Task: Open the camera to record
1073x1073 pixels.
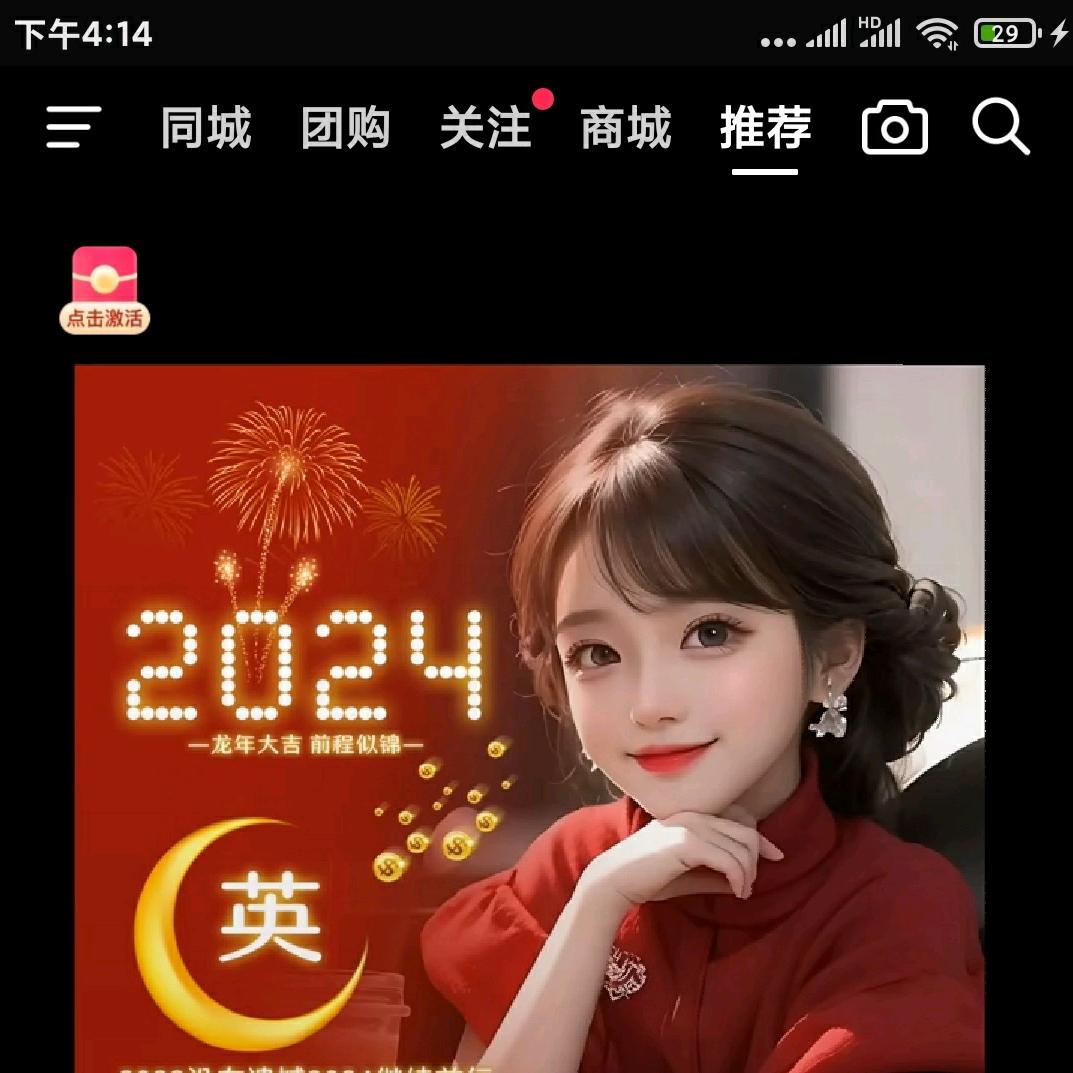Action: (x=894, y=127)
